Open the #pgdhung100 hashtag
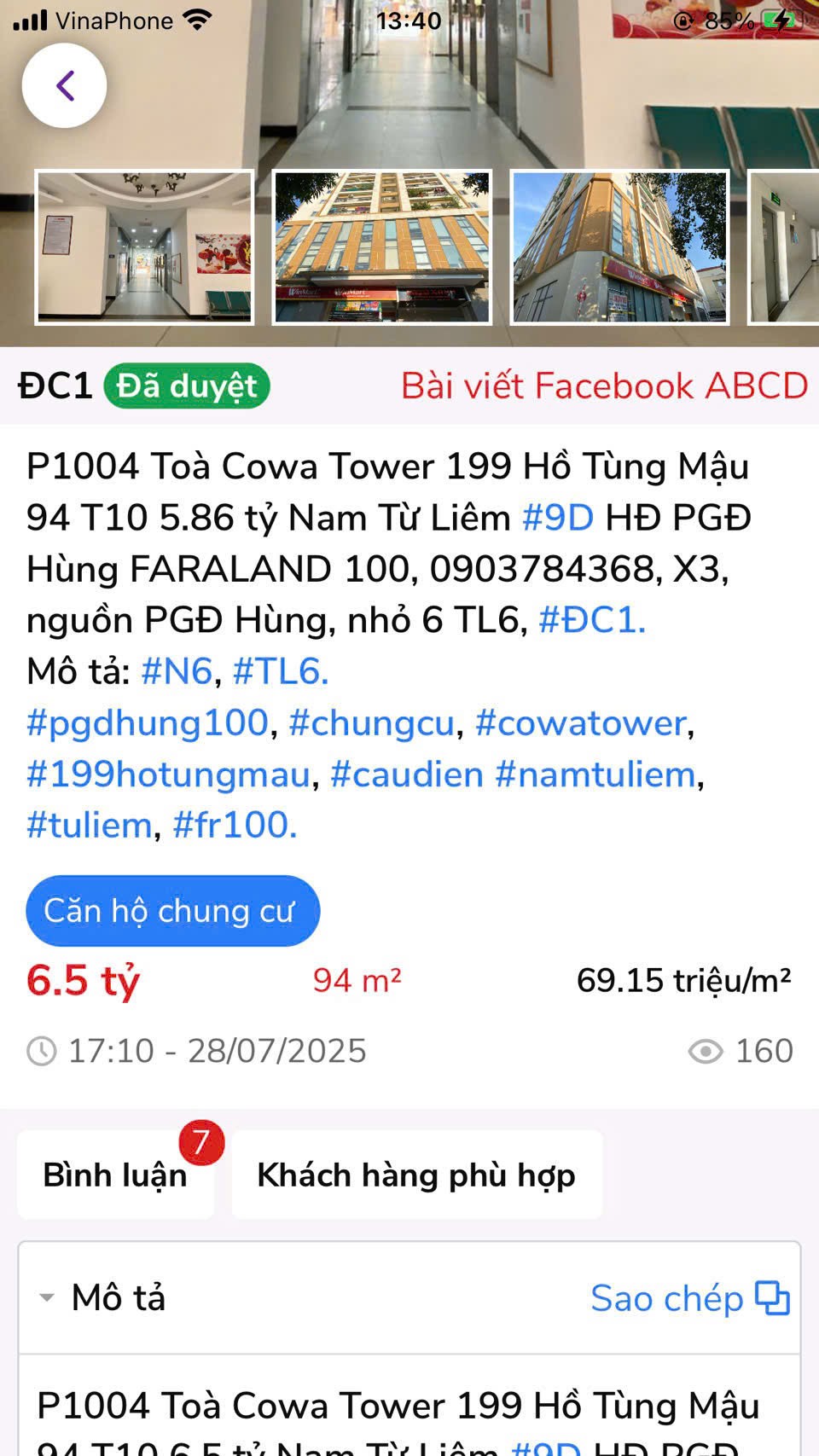The height and width of the screenshot is (1456, 819). coord(148,723)
